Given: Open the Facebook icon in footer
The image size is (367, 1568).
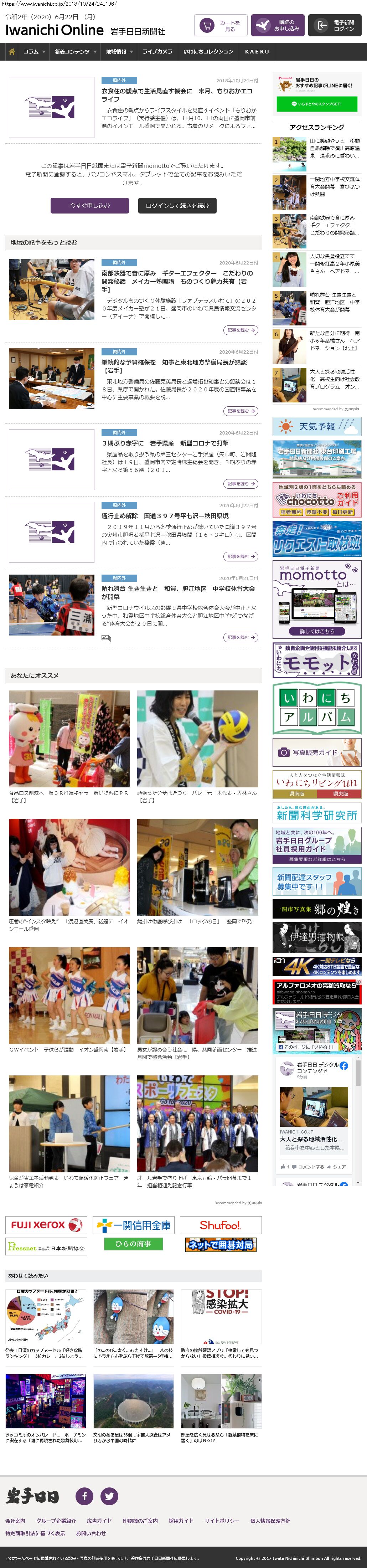Looking at the screenshot, I should pyautogui.click(x=84, y=1496).
